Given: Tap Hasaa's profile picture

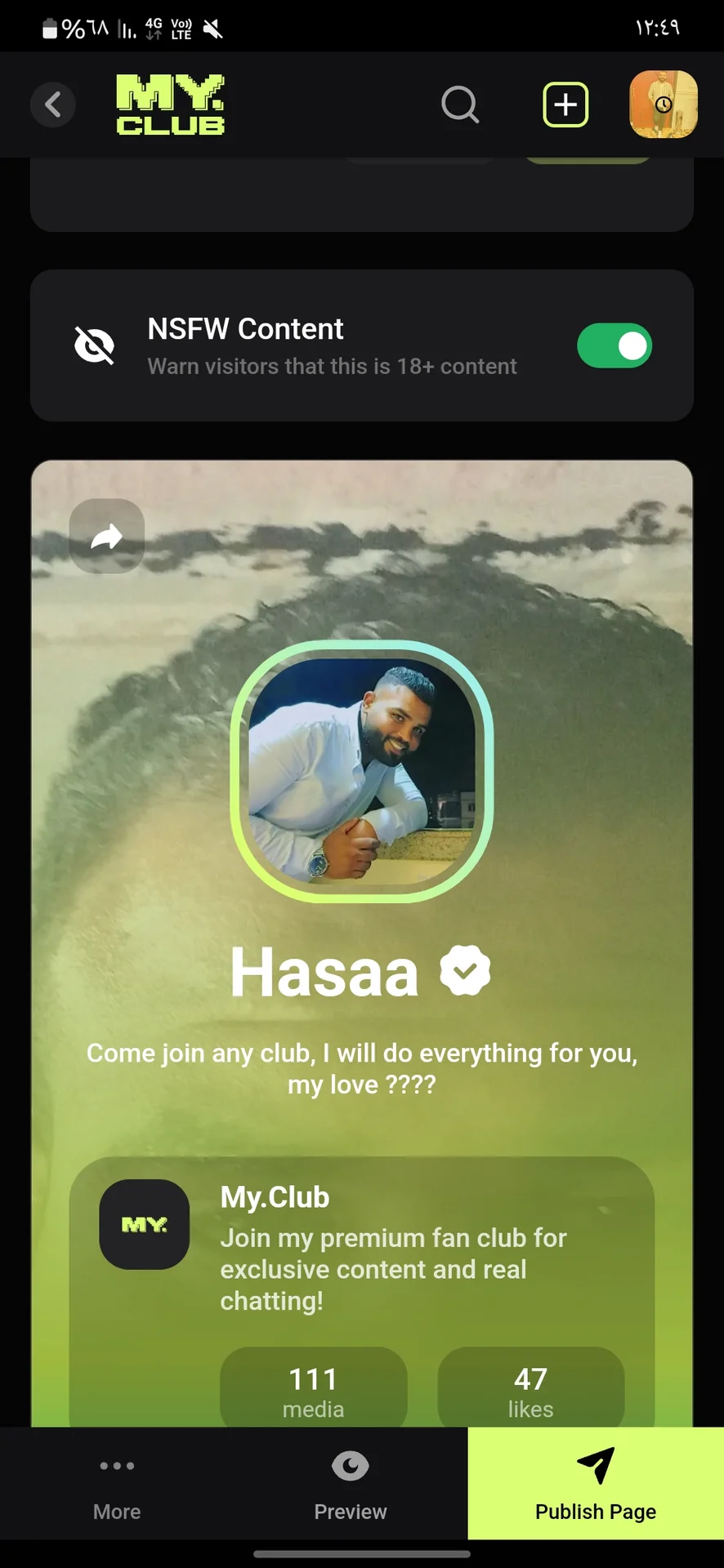Looking at the screenshot, I should click(362, 772).
